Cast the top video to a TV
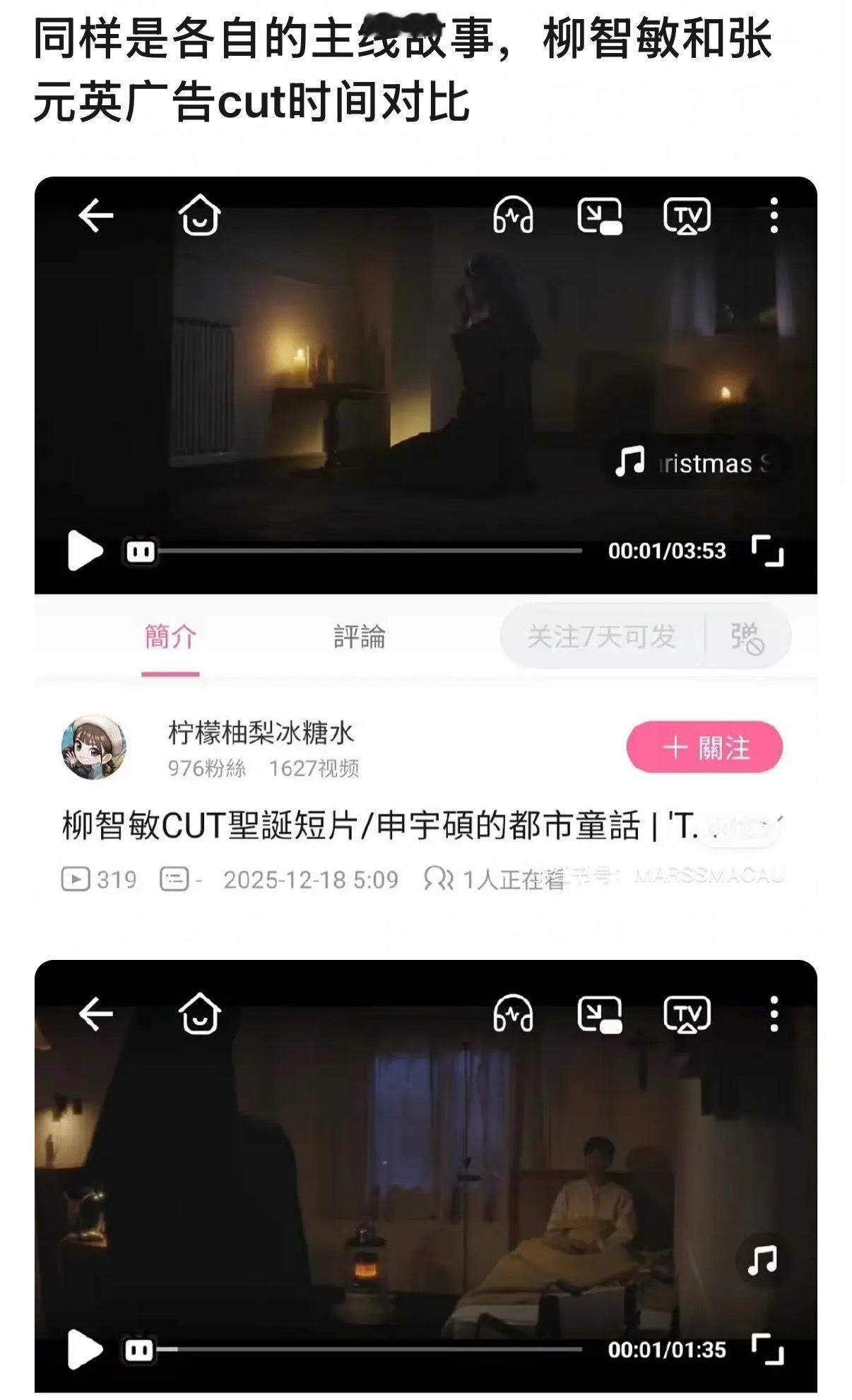The height and width of the screenshot is (1400, 852). (x=688, y=218)
